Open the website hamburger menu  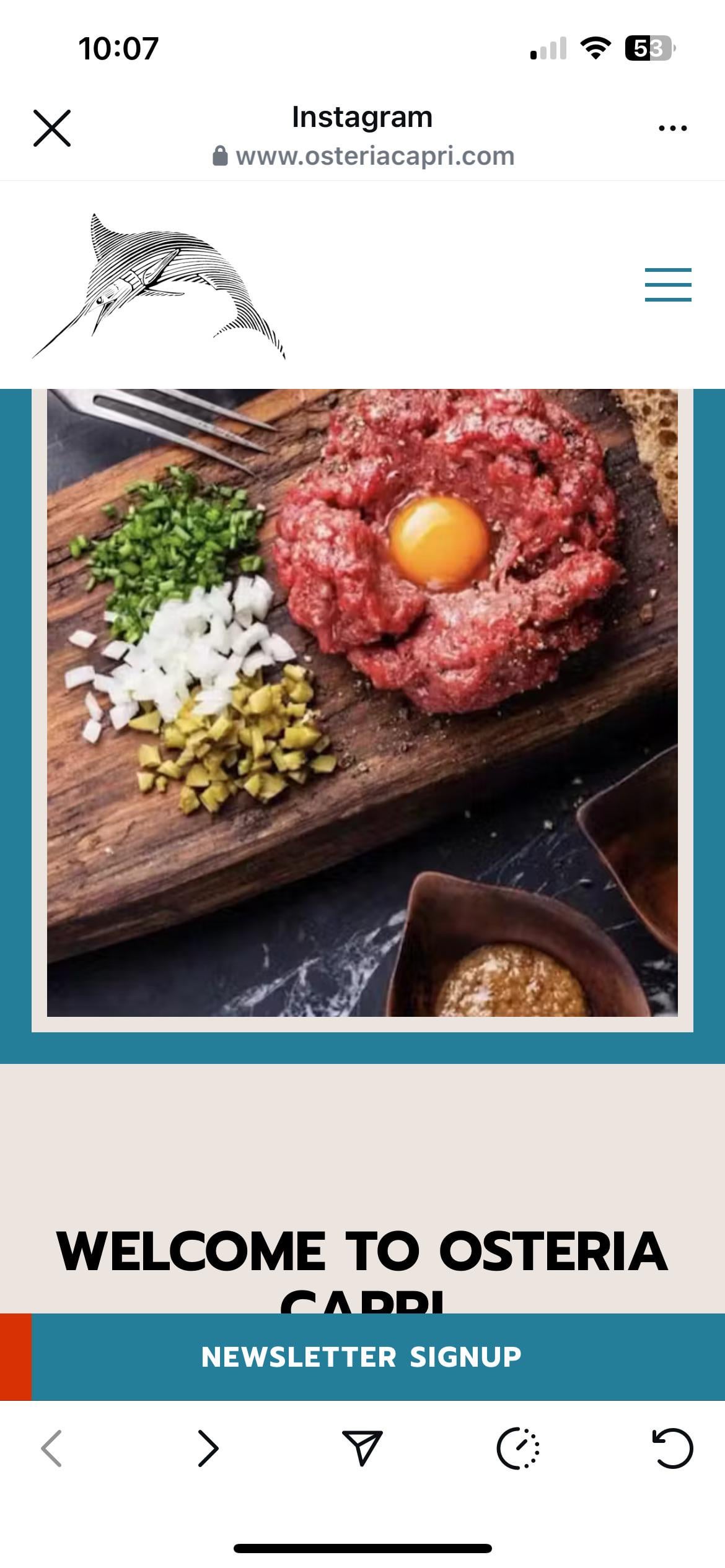pyautogui.click(x=667, y=285)
